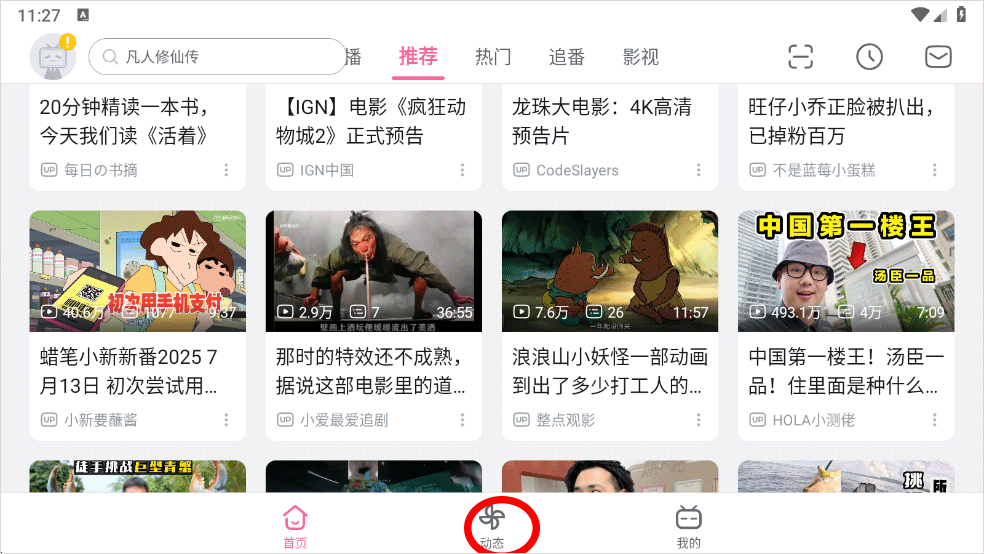This screenshot has width=984, height=554.
Task: Switch to the 影视 tab
Action: tap(641, 57)
